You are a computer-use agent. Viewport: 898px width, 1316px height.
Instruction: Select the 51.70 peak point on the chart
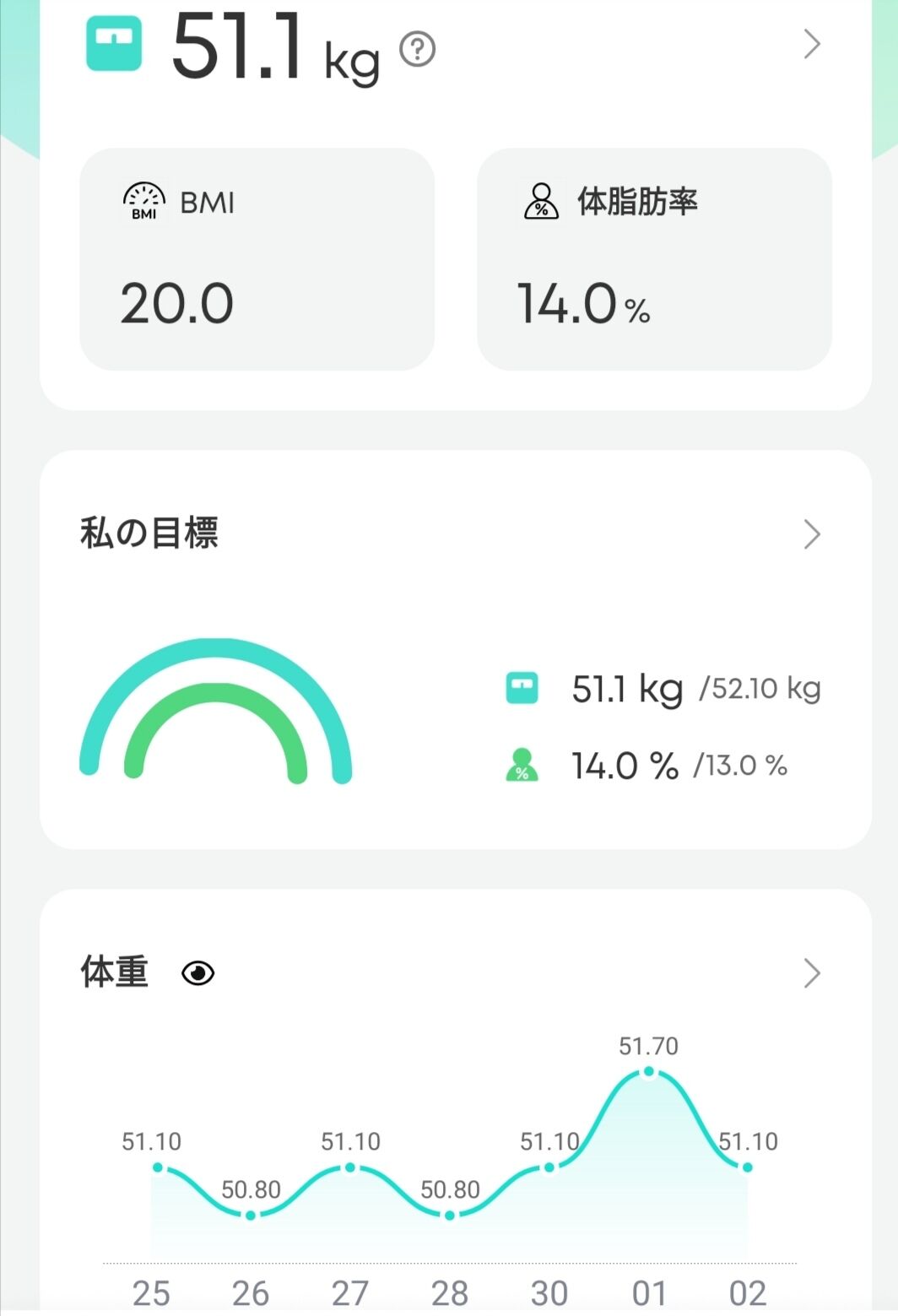point(648,1070)
